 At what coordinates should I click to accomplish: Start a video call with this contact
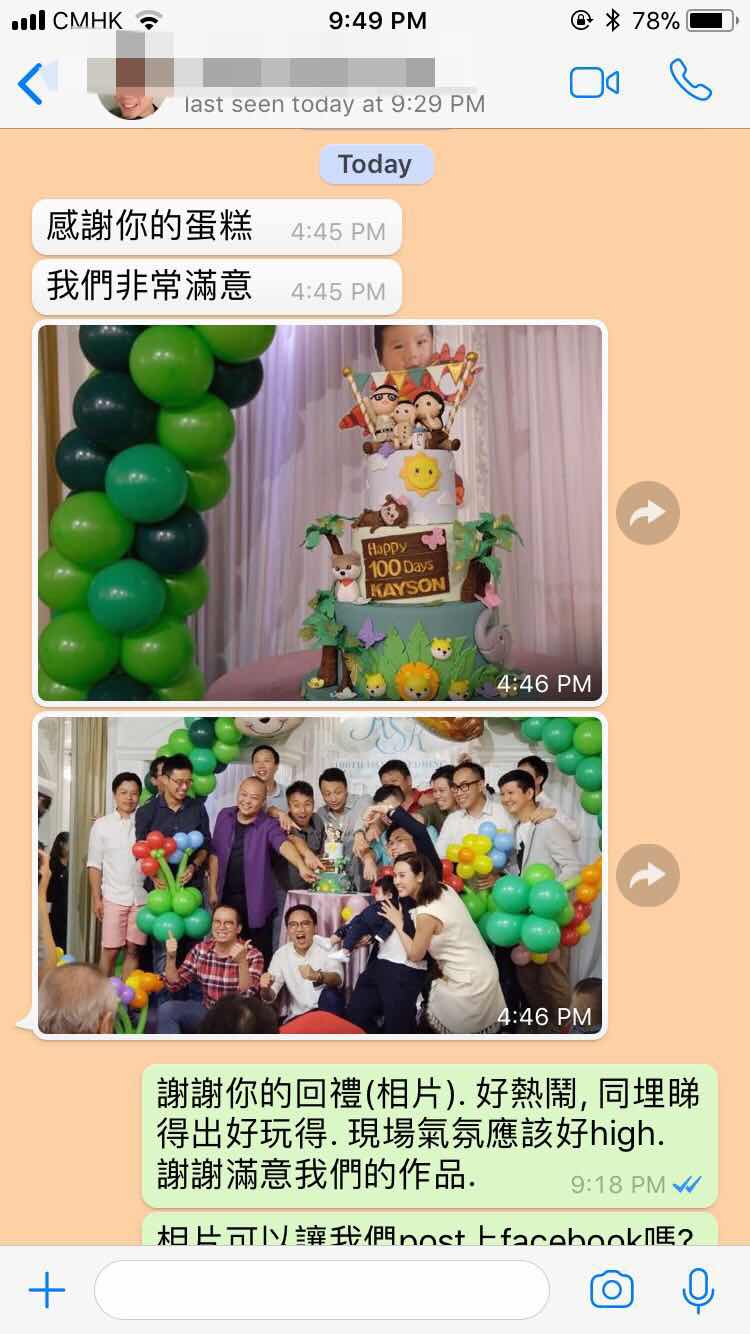594,82
